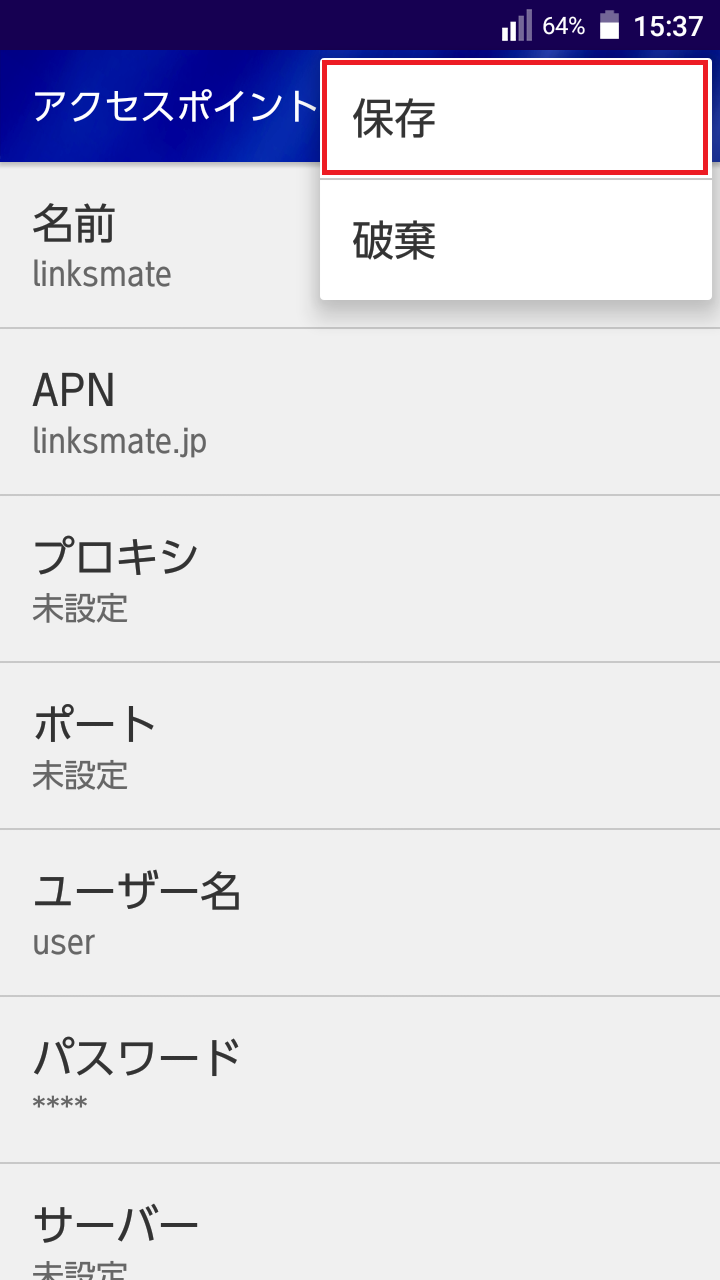
Task: Dismiss the popup by tapping outside it
Action: coord(160,700)
